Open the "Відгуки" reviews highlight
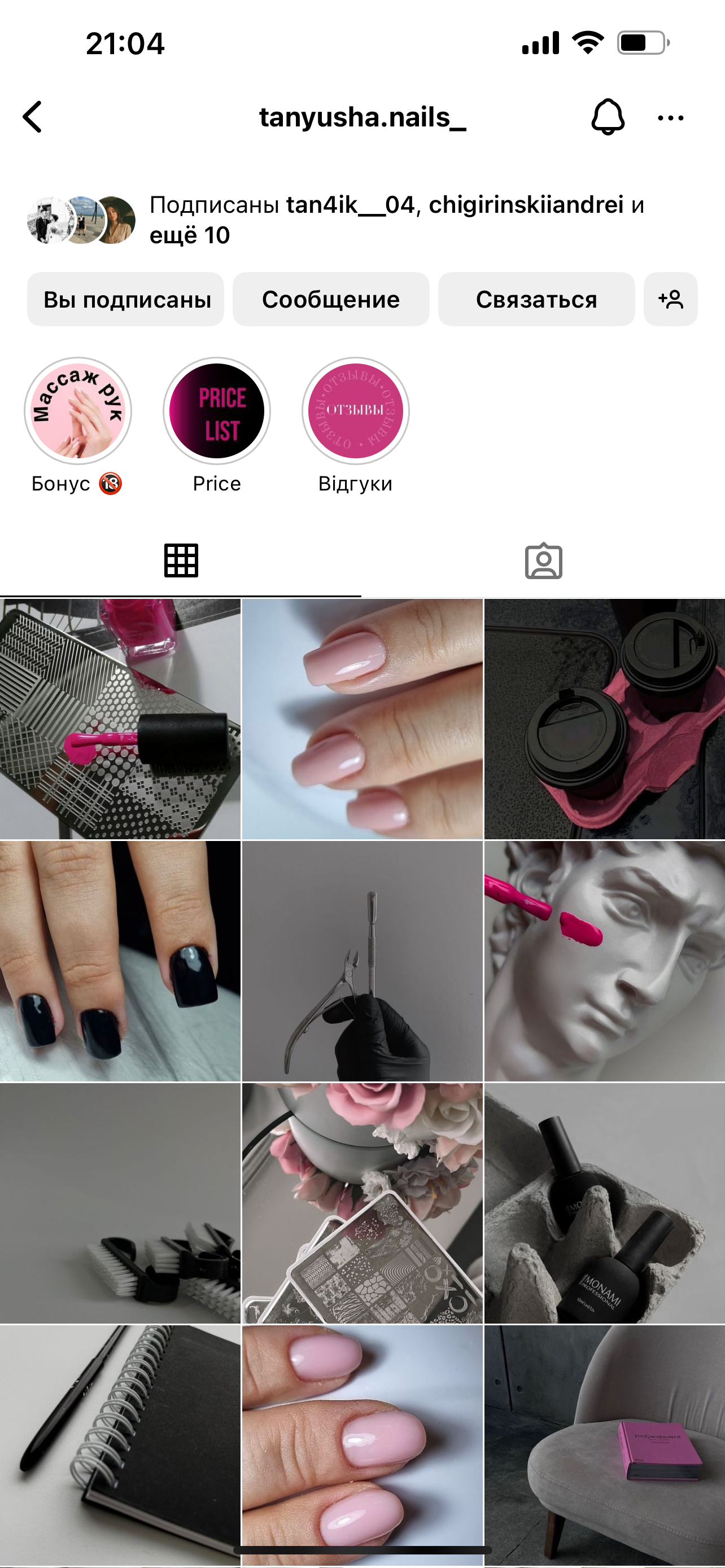The image size is (725, 1568). pos(356,411)
